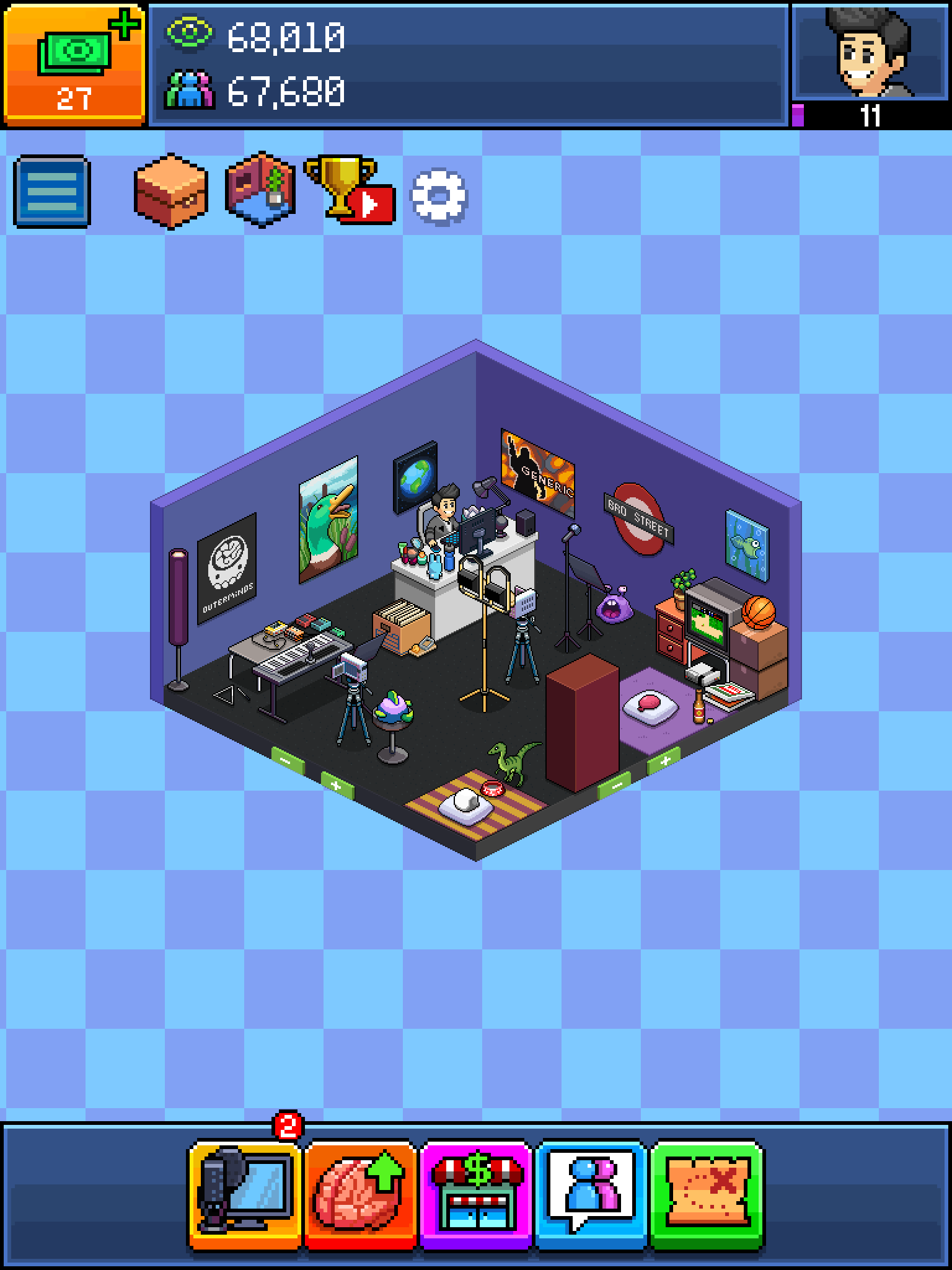Viewport: 952px width, 1270px height.
Task: Open the cardboard box inventory
Action: (170, 192)
